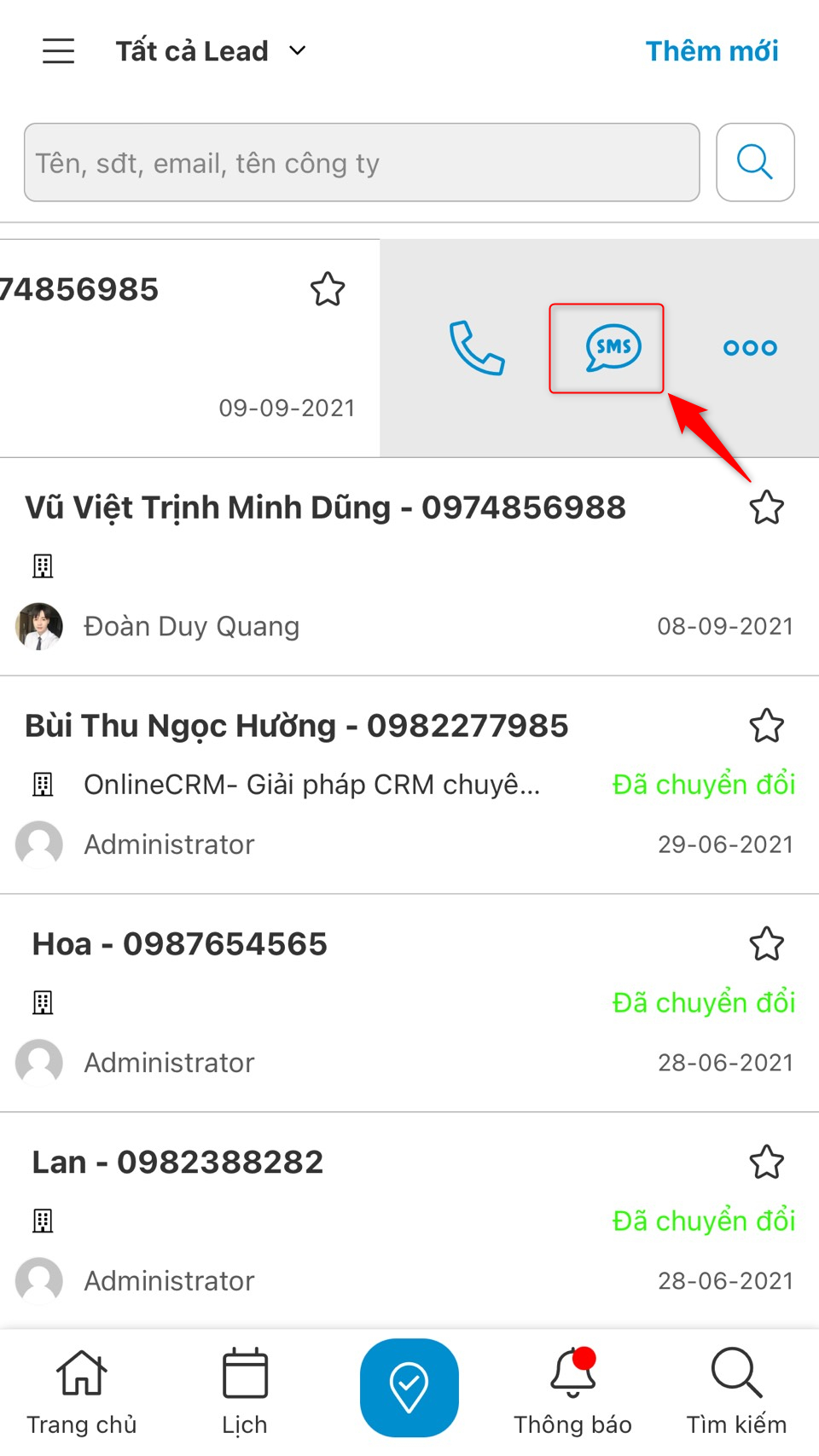Image resolution: width=819 pixels, height=1456 pixels.
Task: Favorite the Lan lead with star
Action: 766,1163
